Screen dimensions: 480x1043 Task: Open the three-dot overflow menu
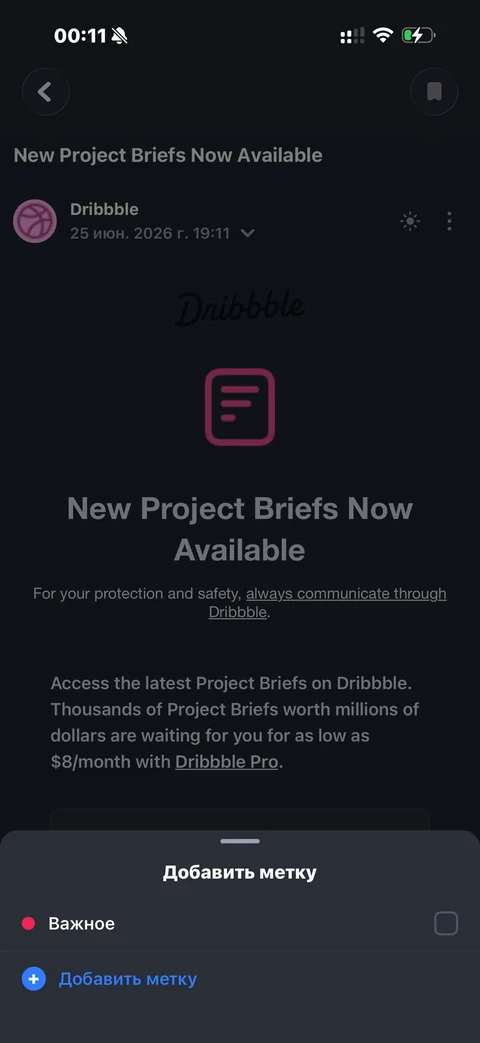(449, 222)
